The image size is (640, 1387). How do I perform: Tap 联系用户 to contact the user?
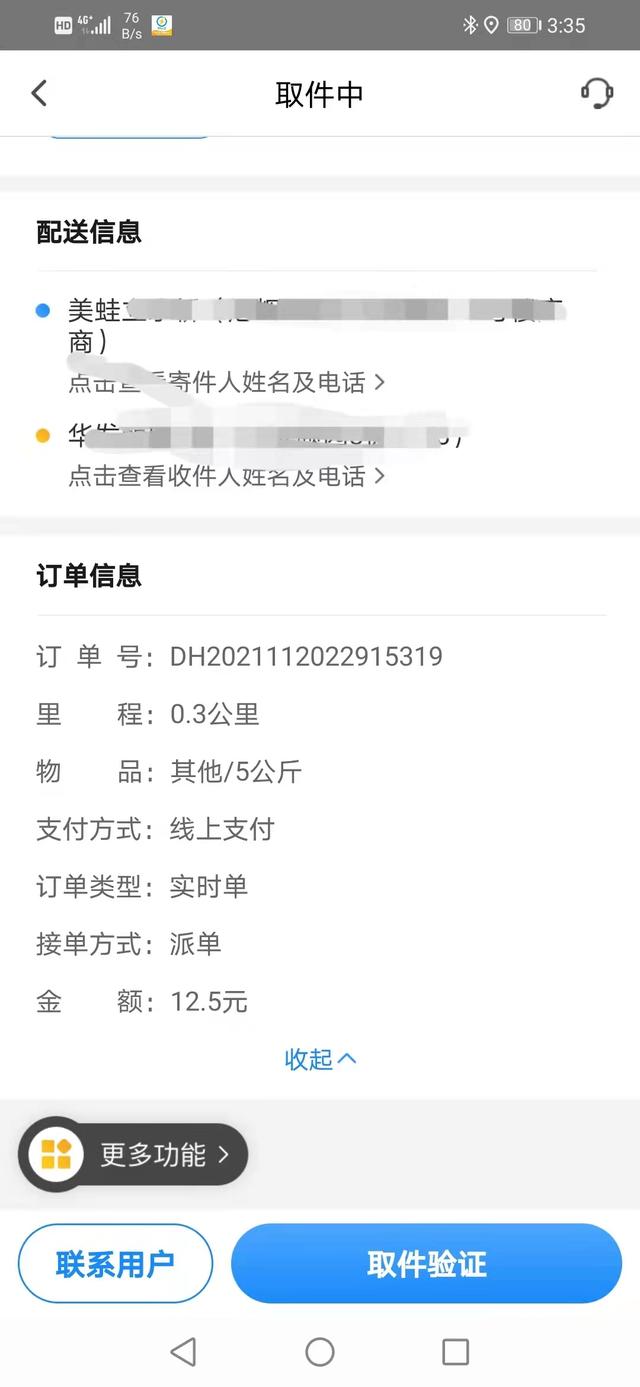(x=115, y=1264)
